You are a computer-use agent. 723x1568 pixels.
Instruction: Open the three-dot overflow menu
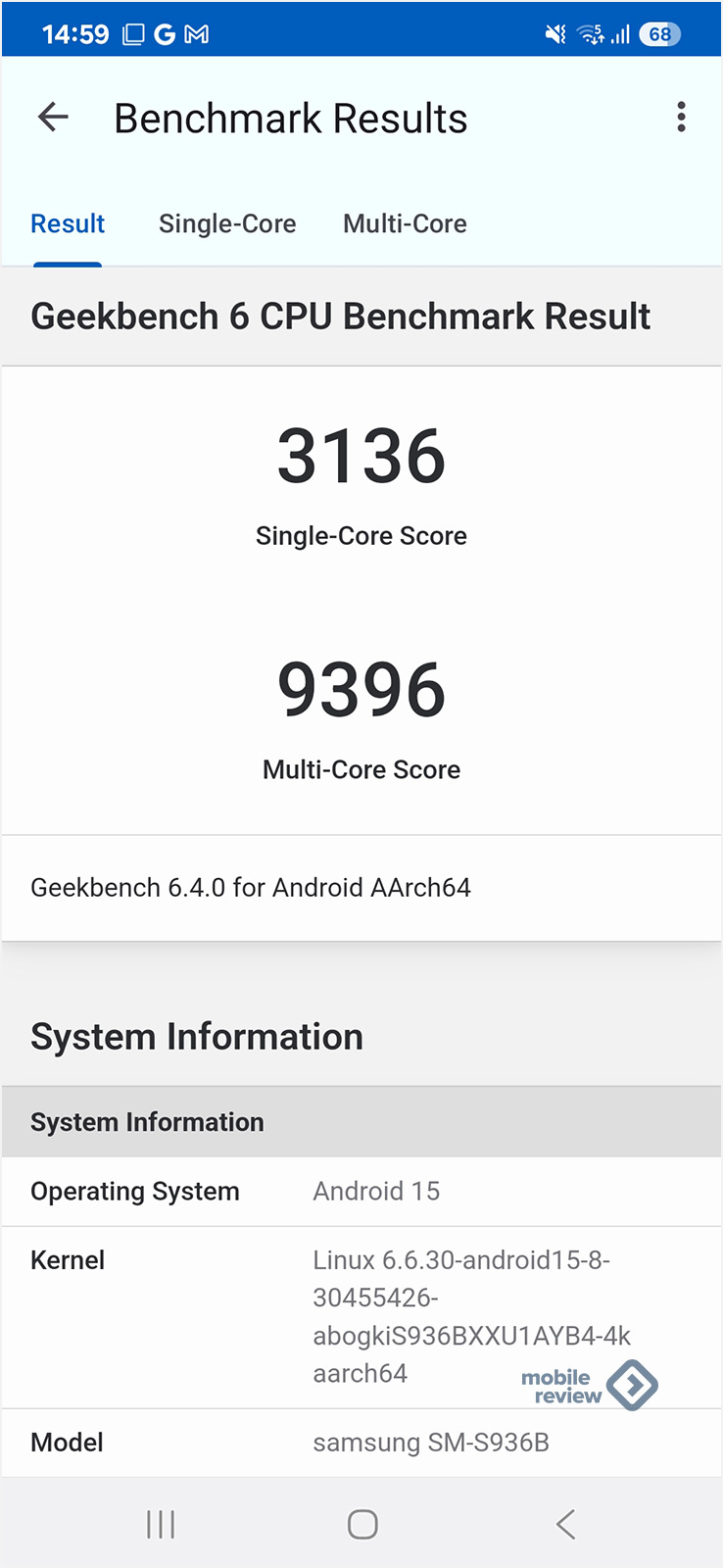[x=681, y=118]
